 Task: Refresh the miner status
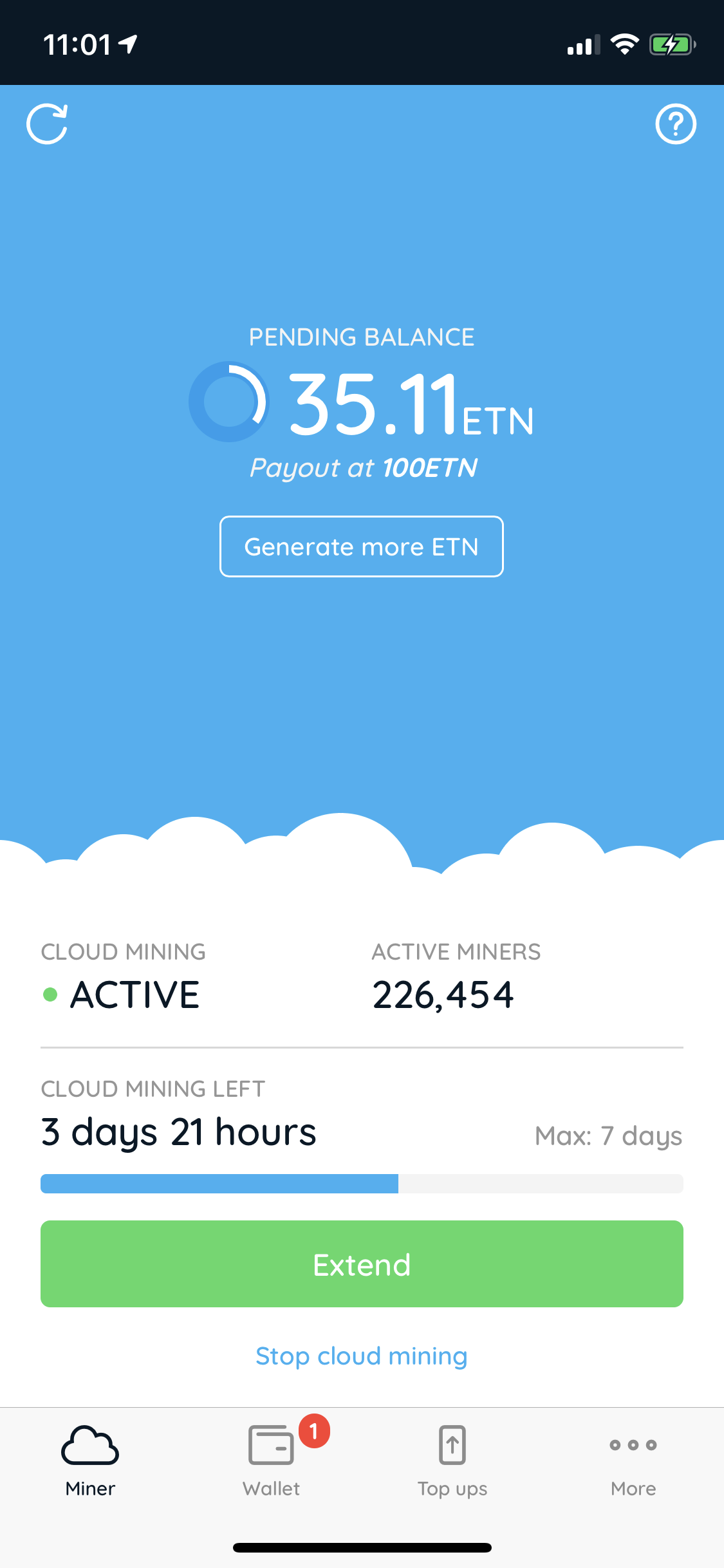47,124
